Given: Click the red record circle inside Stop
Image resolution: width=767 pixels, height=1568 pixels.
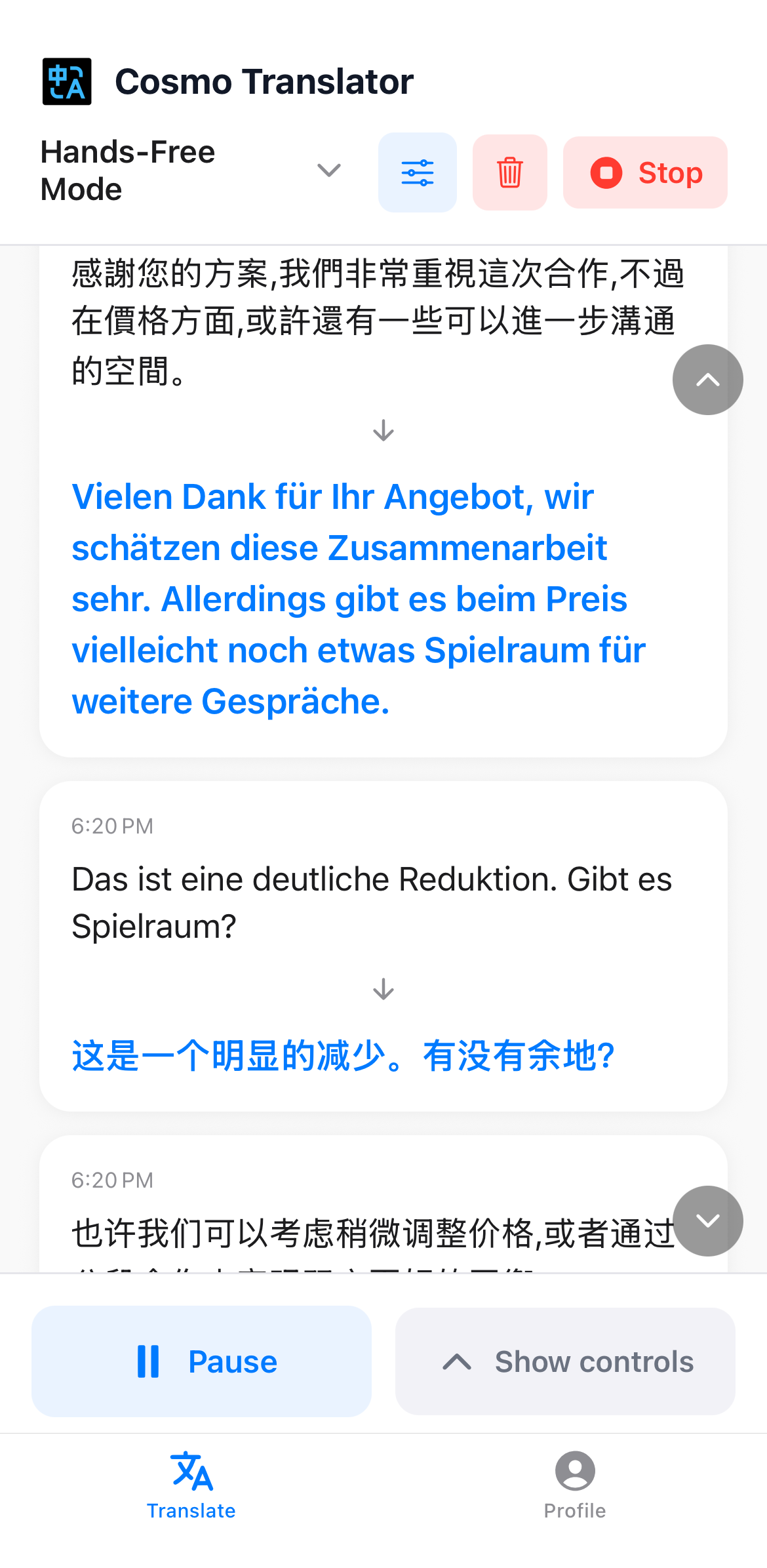Looking at the screenshot, I should tap(606, 172).
